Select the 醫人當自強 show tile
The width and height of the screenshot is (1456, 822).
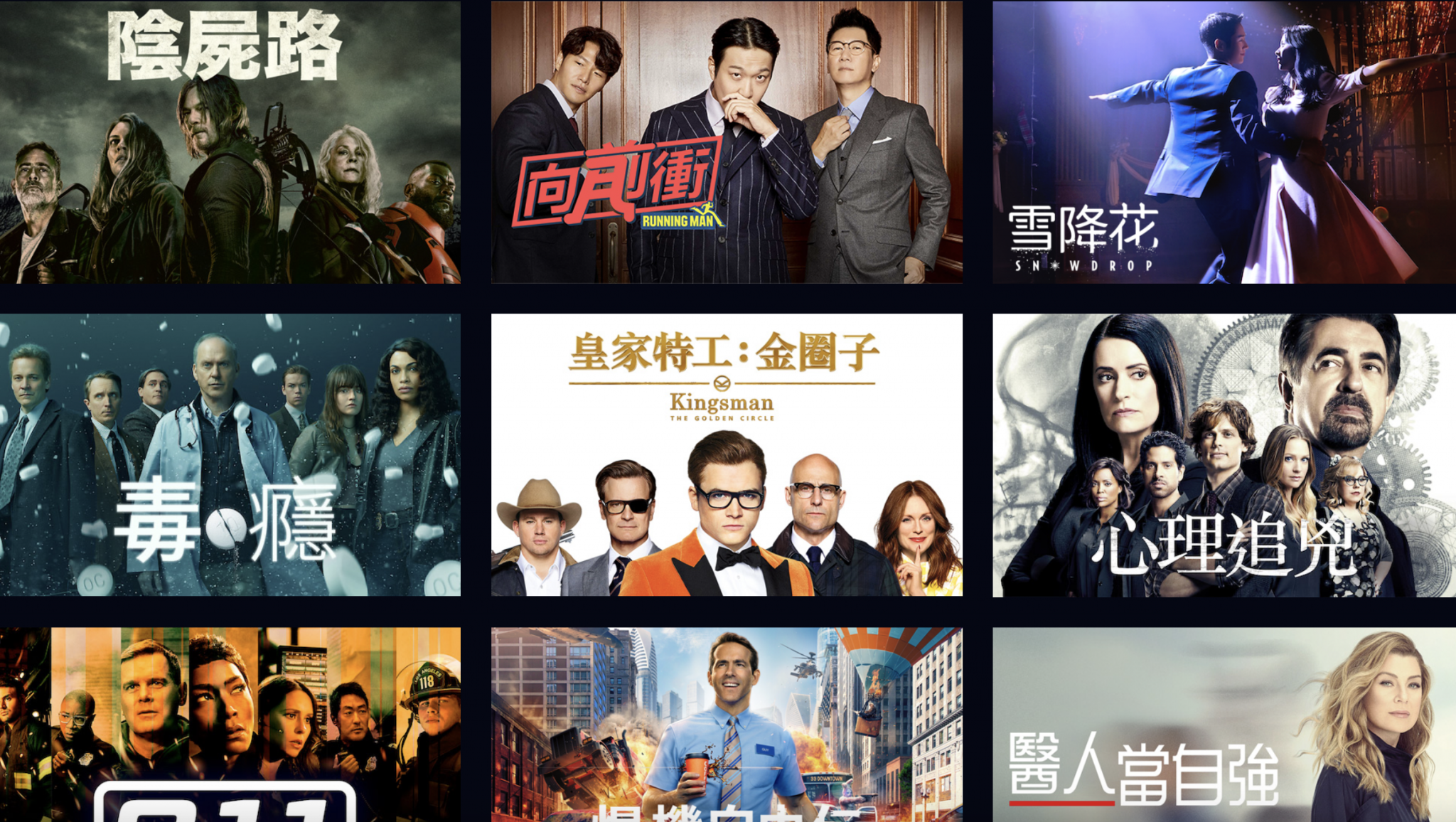tap(1224, 724)
